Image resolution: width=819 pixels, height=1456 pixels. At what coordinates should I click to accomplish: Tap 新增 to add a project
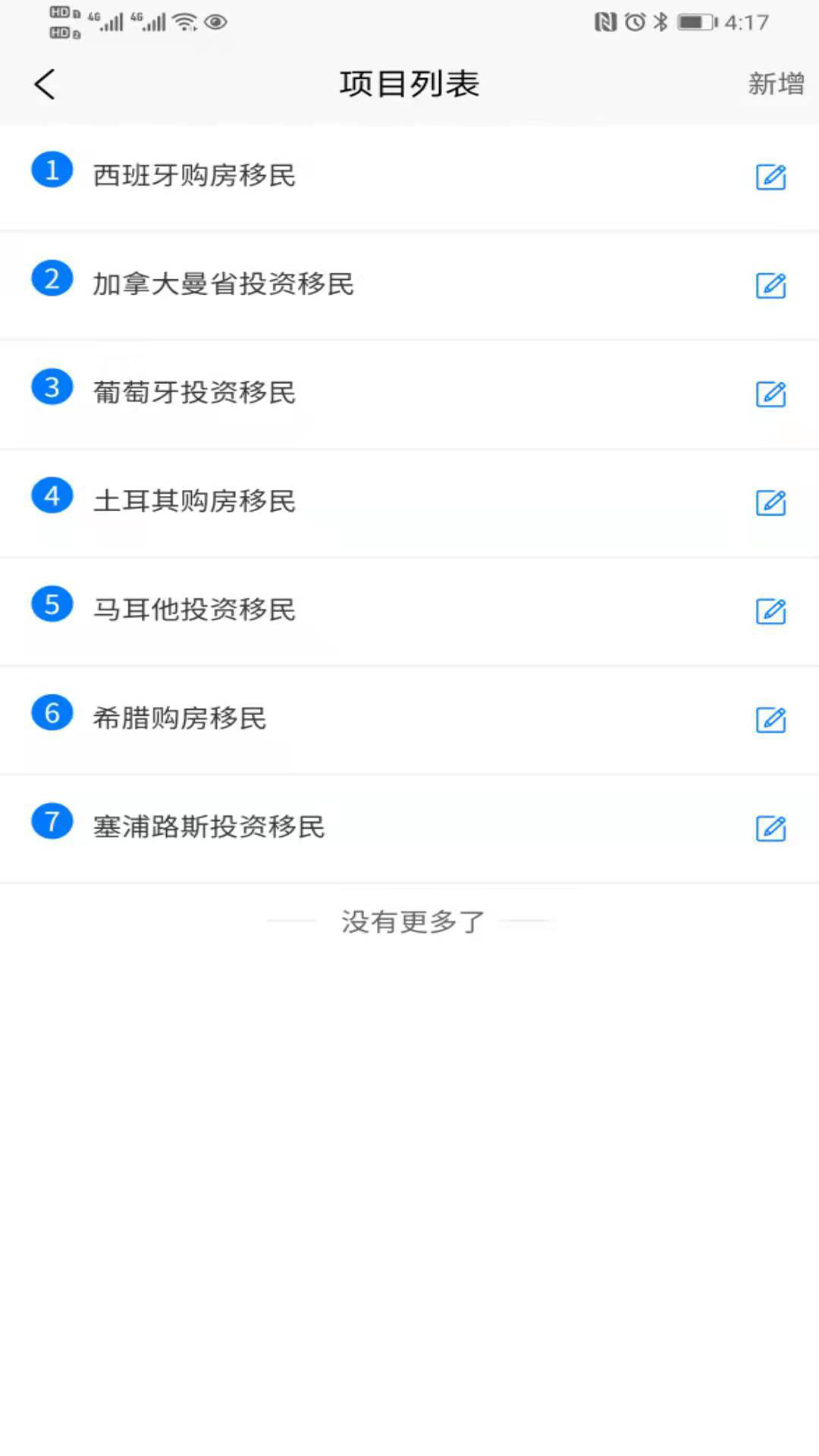click(775, 84)
